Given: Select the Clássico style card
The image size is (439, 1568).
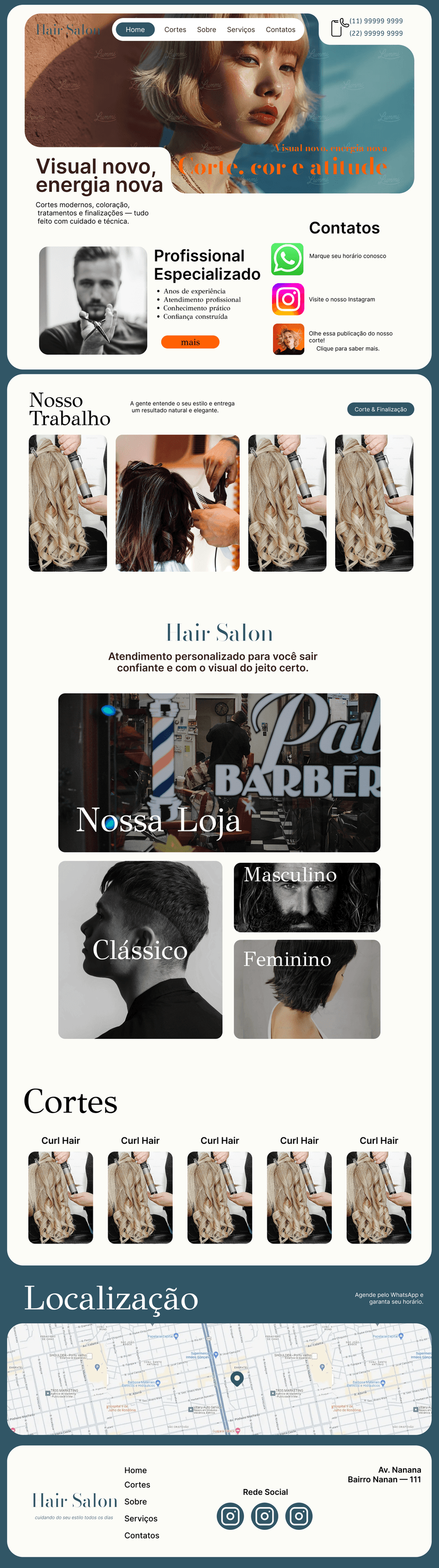Looking at the screenshot, I should tap(140, 949).
